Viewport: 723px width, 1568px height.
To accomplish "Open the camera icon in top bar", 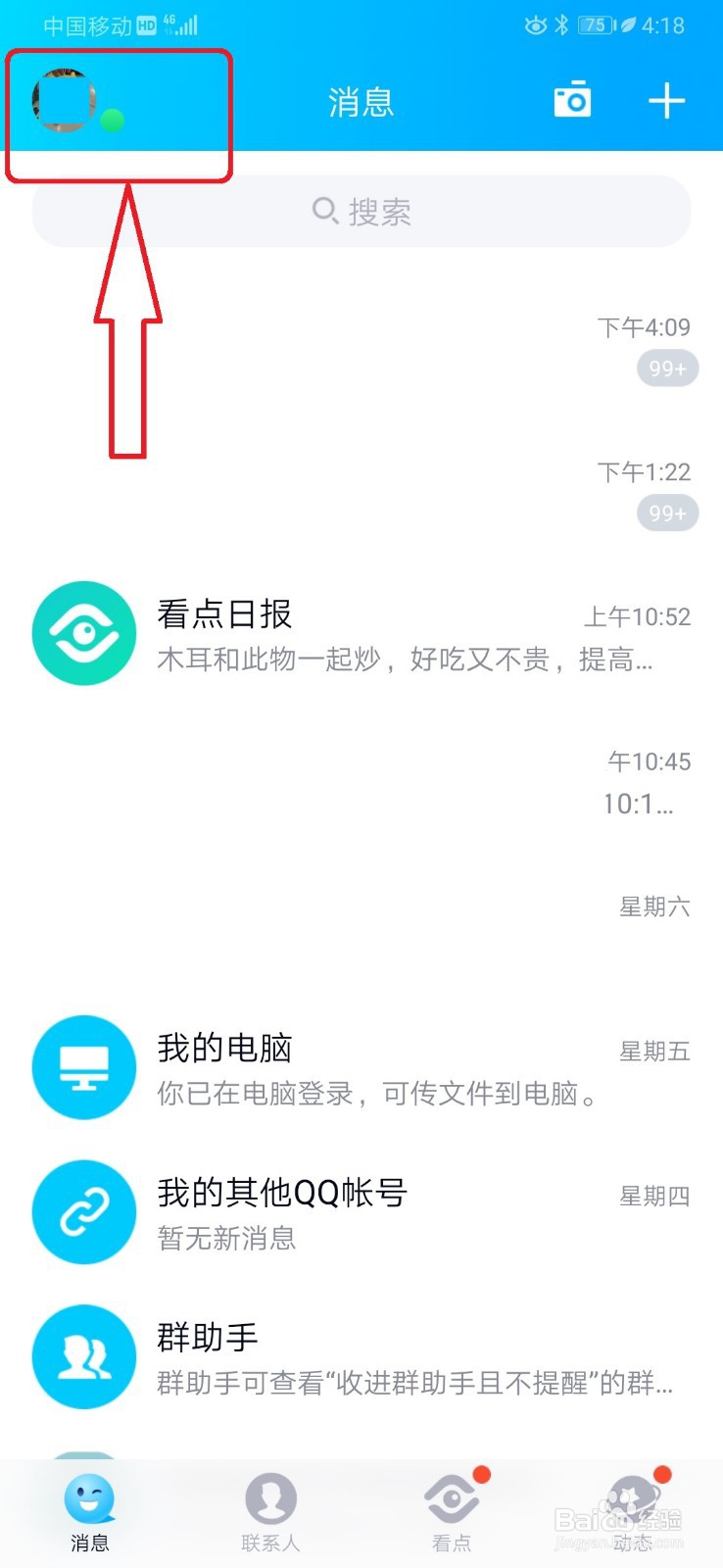I will tap(572, 99).
